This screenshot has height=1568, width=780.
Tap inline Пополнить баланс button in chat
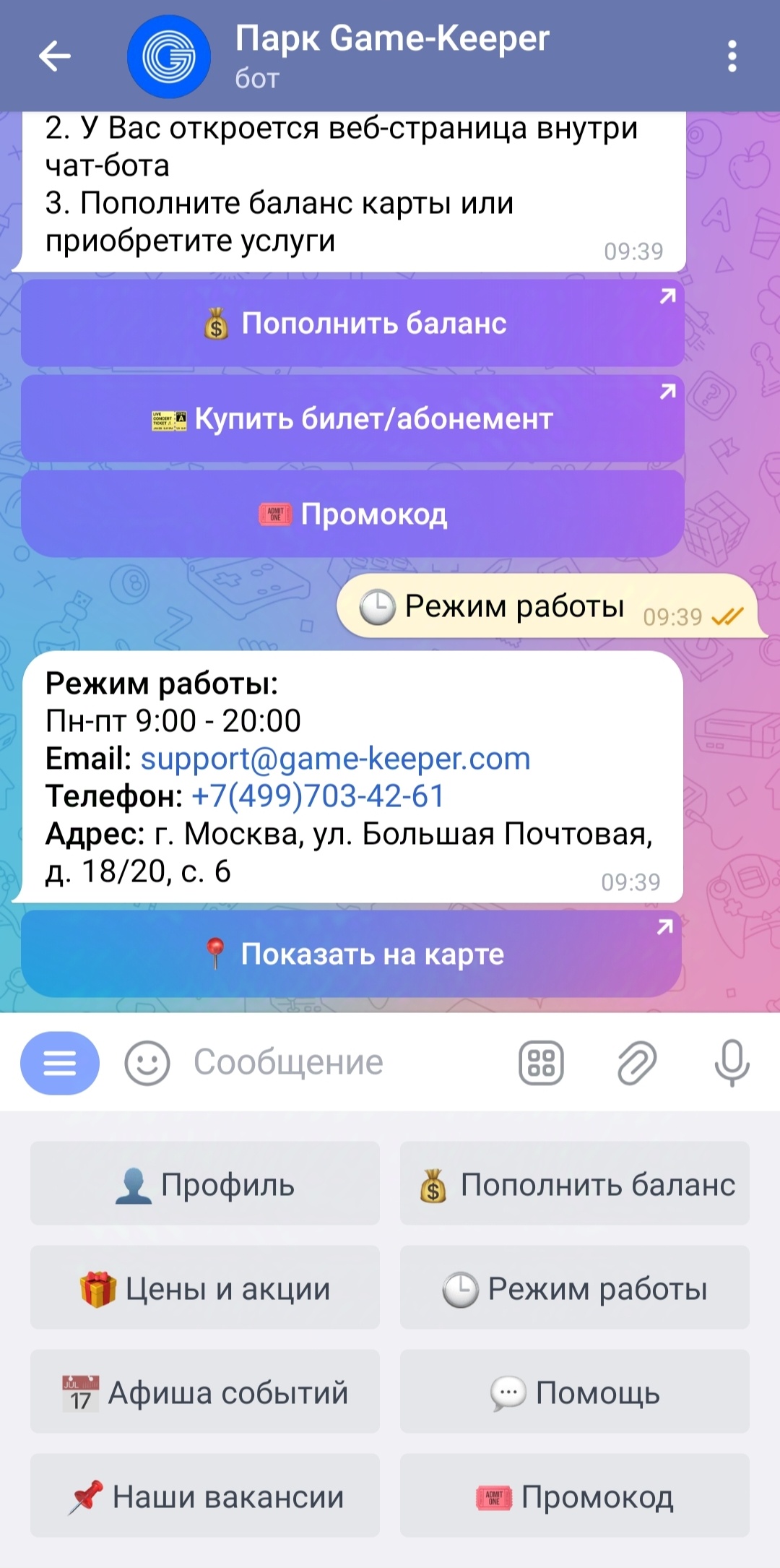tap(352, 323)
